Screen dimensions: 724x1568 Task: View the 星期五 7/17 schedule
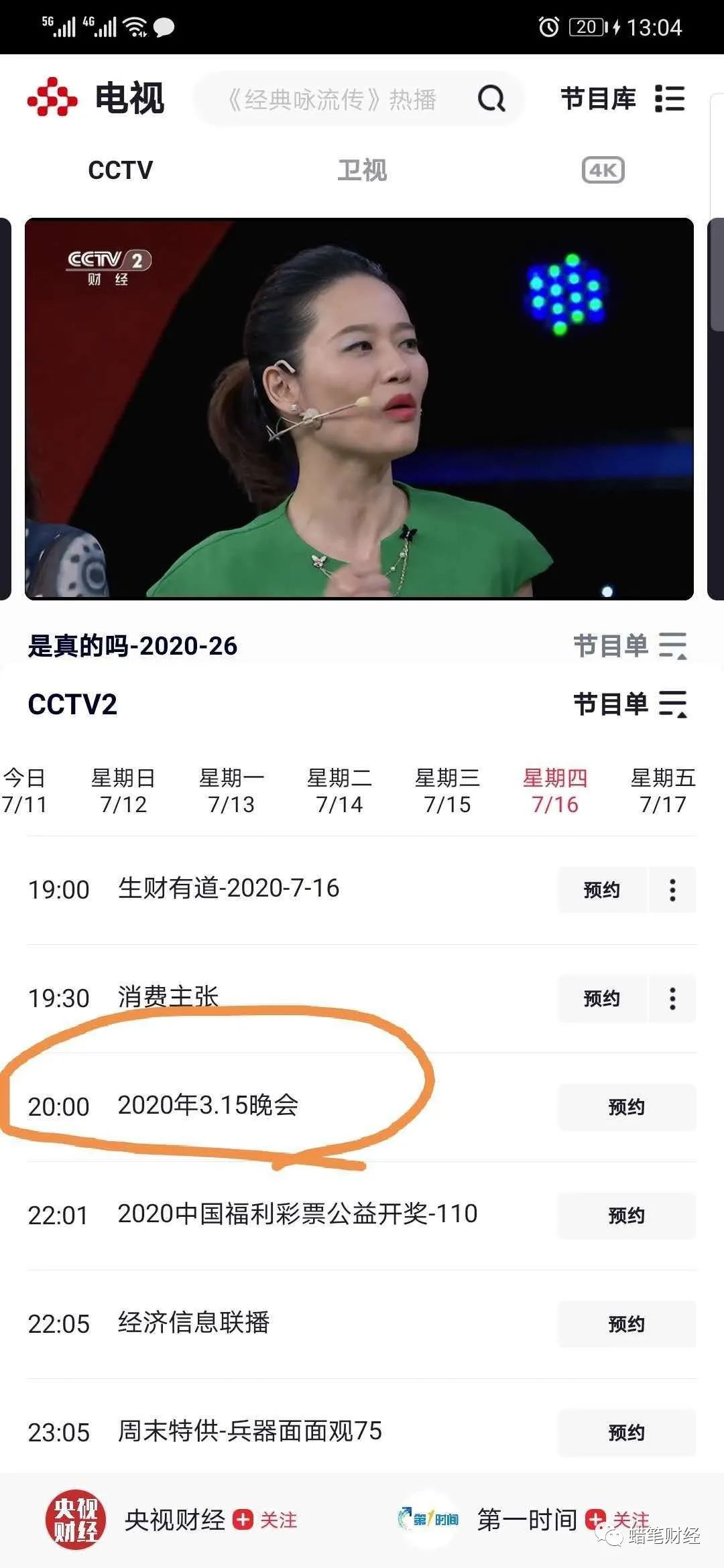point(663,791)
